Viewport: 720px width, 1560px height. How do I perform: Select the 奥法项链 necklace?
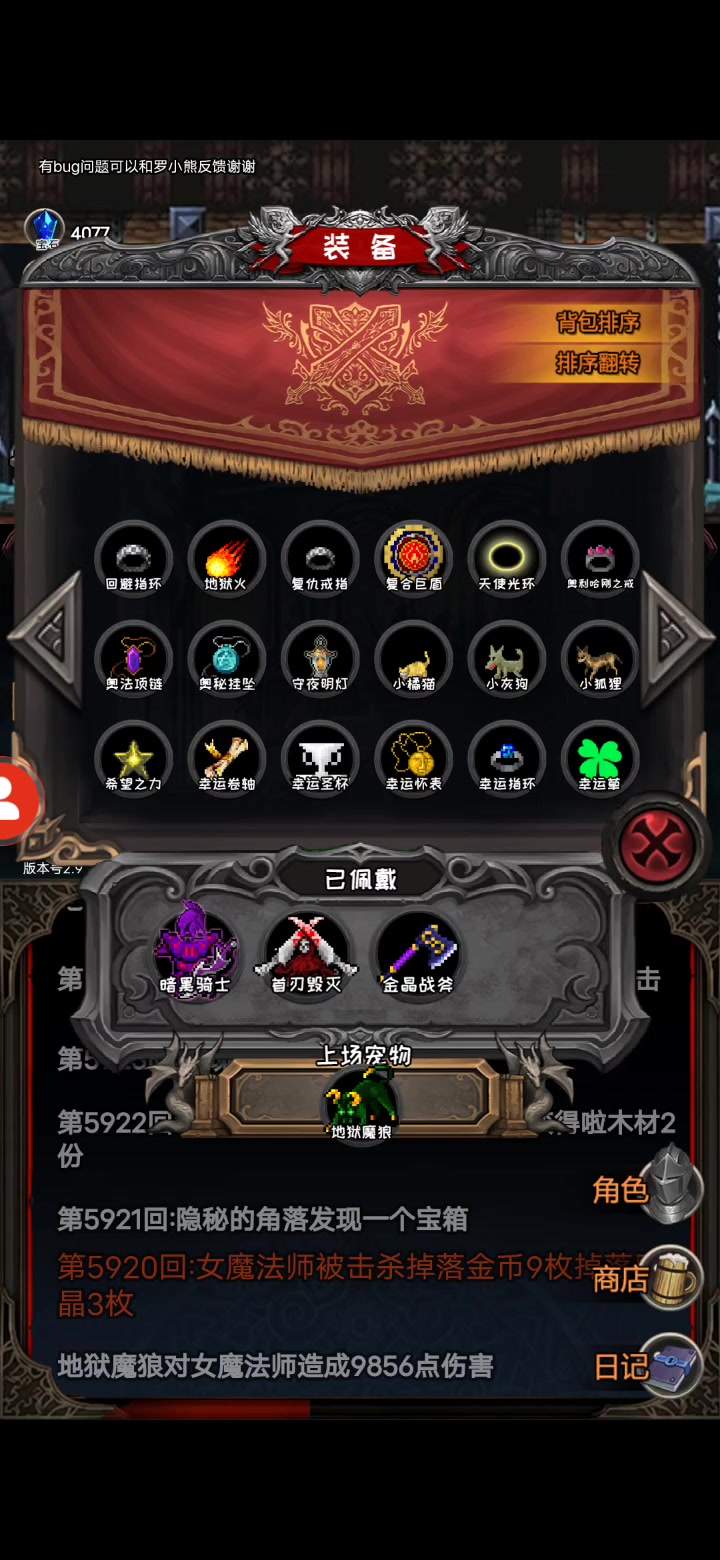[134, 659]
